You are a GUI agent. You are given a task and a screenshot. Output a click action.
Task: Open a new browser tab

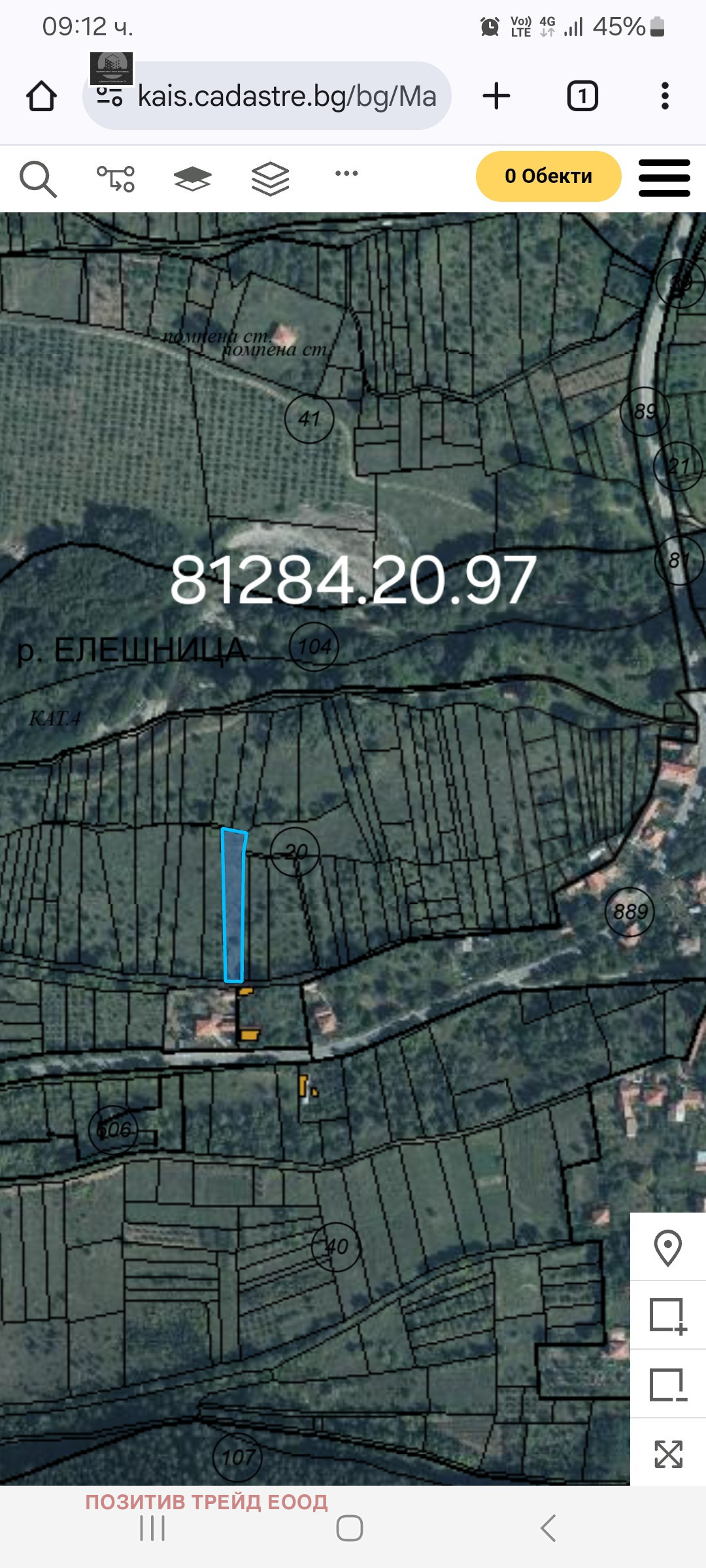coord(496,96)
